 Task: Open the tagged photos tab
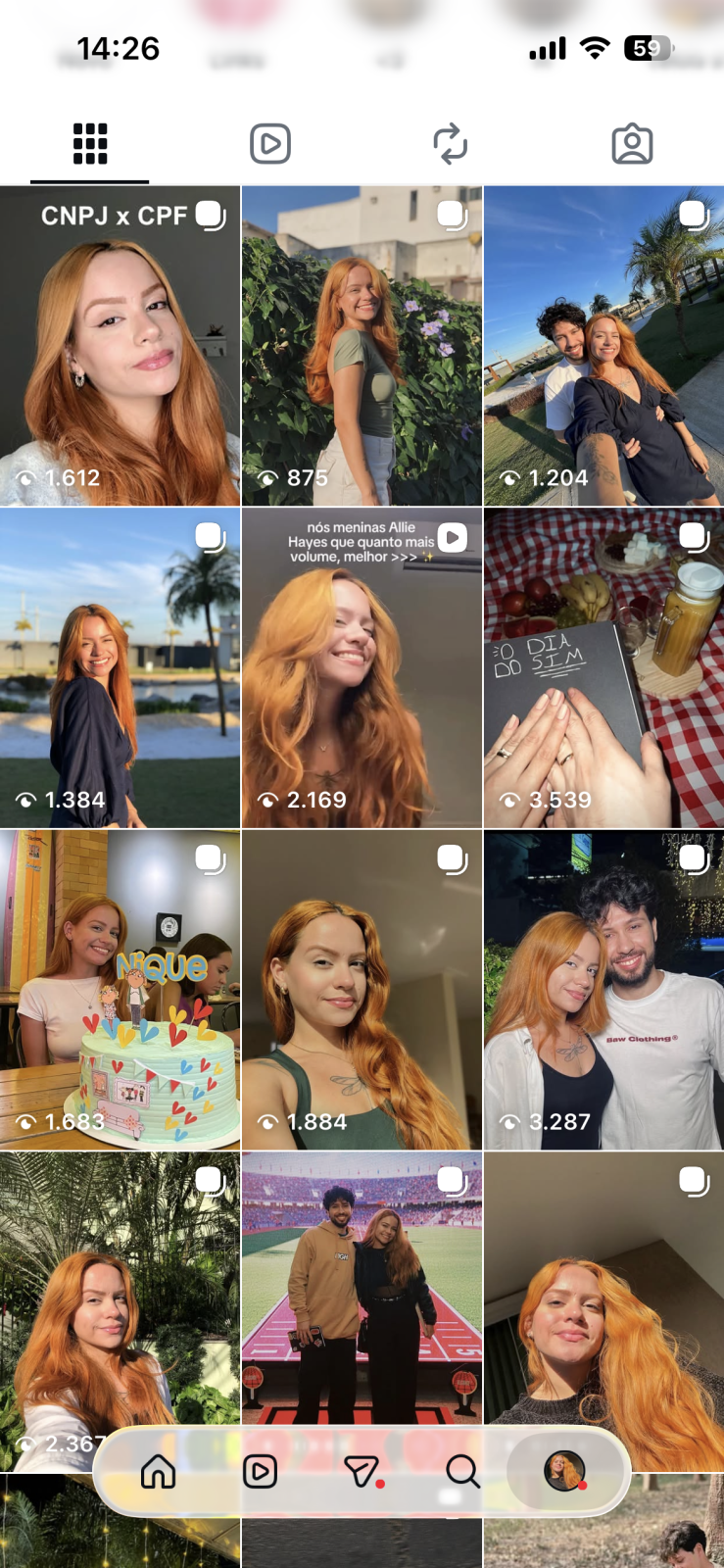click(x=632, y=144)
